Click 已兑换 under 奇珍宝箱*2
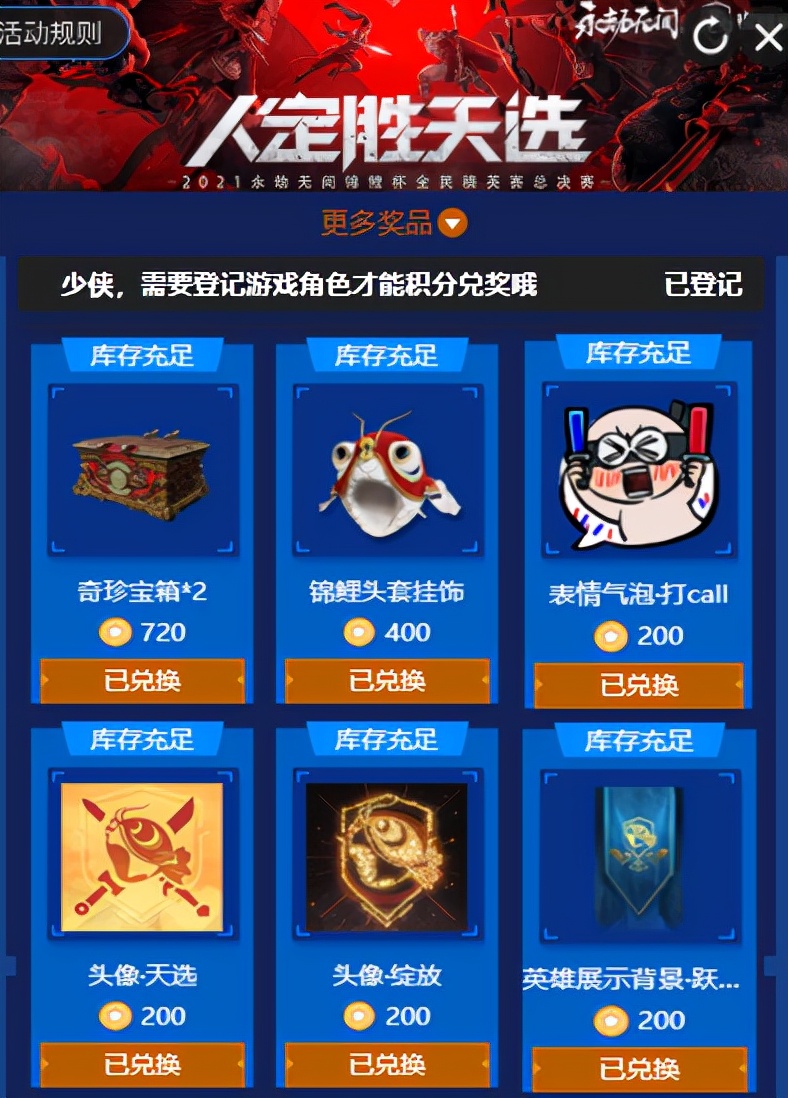788x1098 pixels. 142,680
